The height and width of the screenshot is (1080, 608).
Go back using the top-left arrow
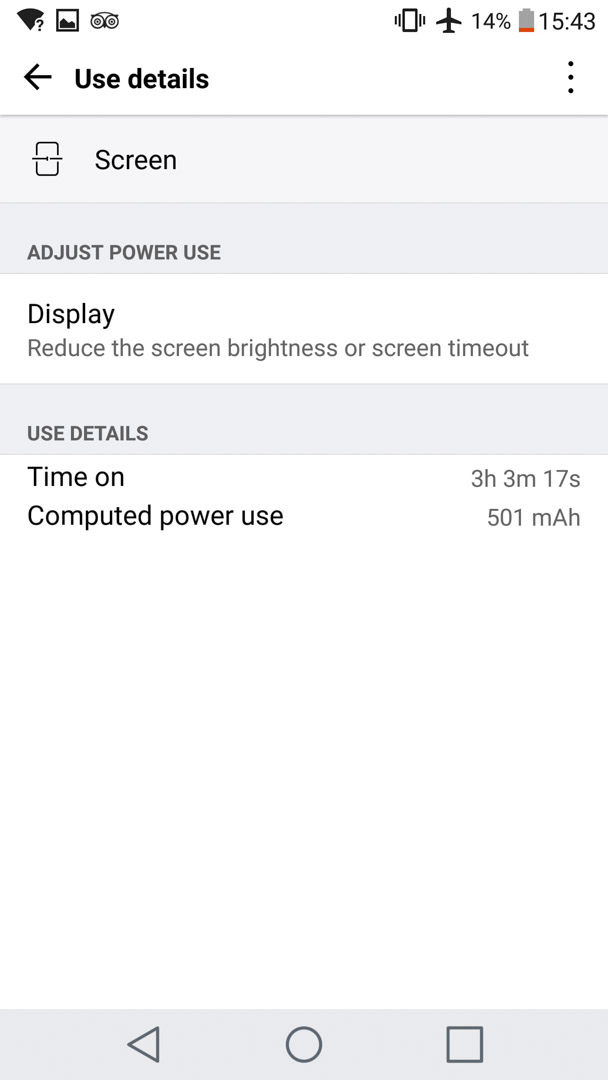click(x=37, y=78)
